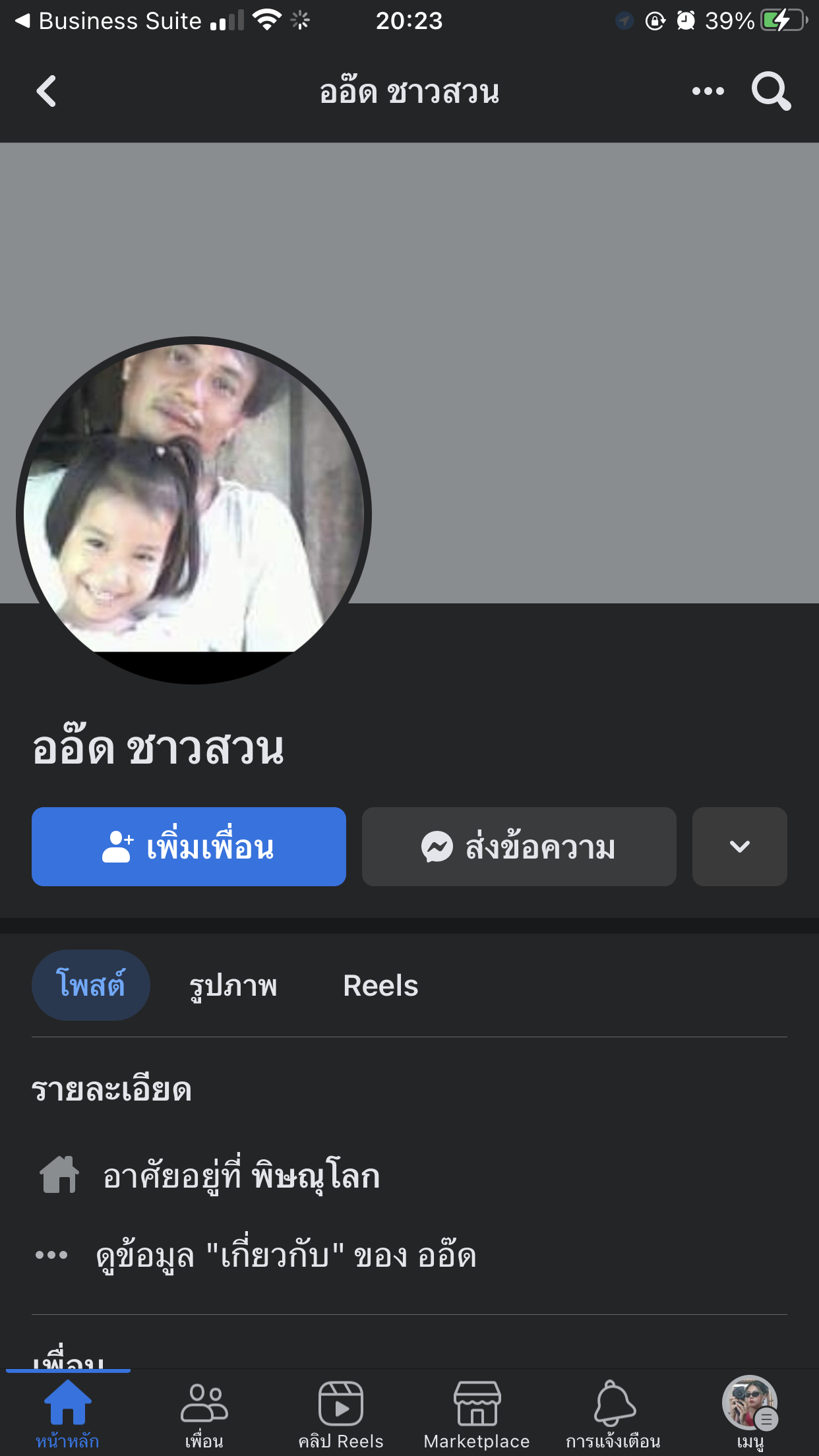The image size is (819, 1456).
Task: Return to Business Suite from the status bar
Action: click(109, 21)
